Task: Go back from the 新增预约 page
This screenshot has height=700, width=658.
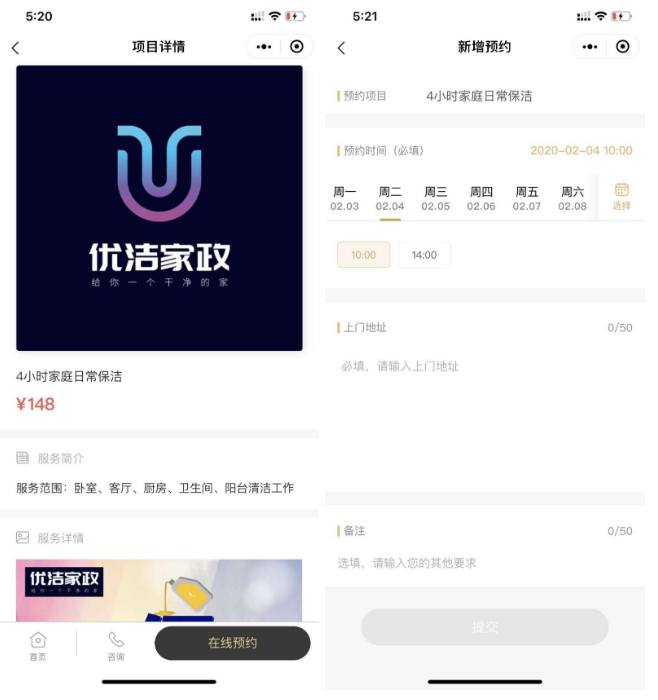Action: [341, 48]
